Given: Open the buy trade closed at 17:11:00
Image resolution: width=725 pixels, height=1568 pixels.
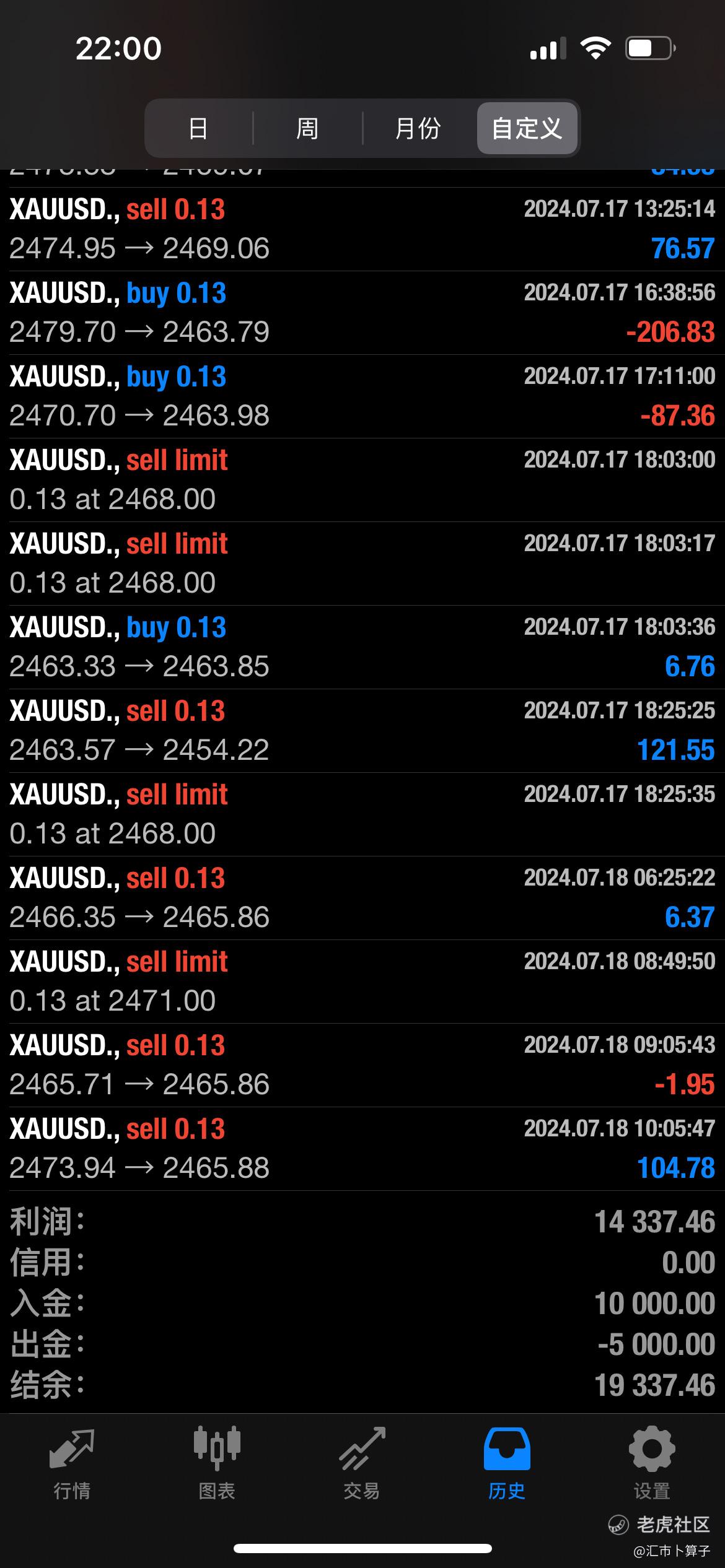Looking at the screenshot, I should (x=362, y=396).
